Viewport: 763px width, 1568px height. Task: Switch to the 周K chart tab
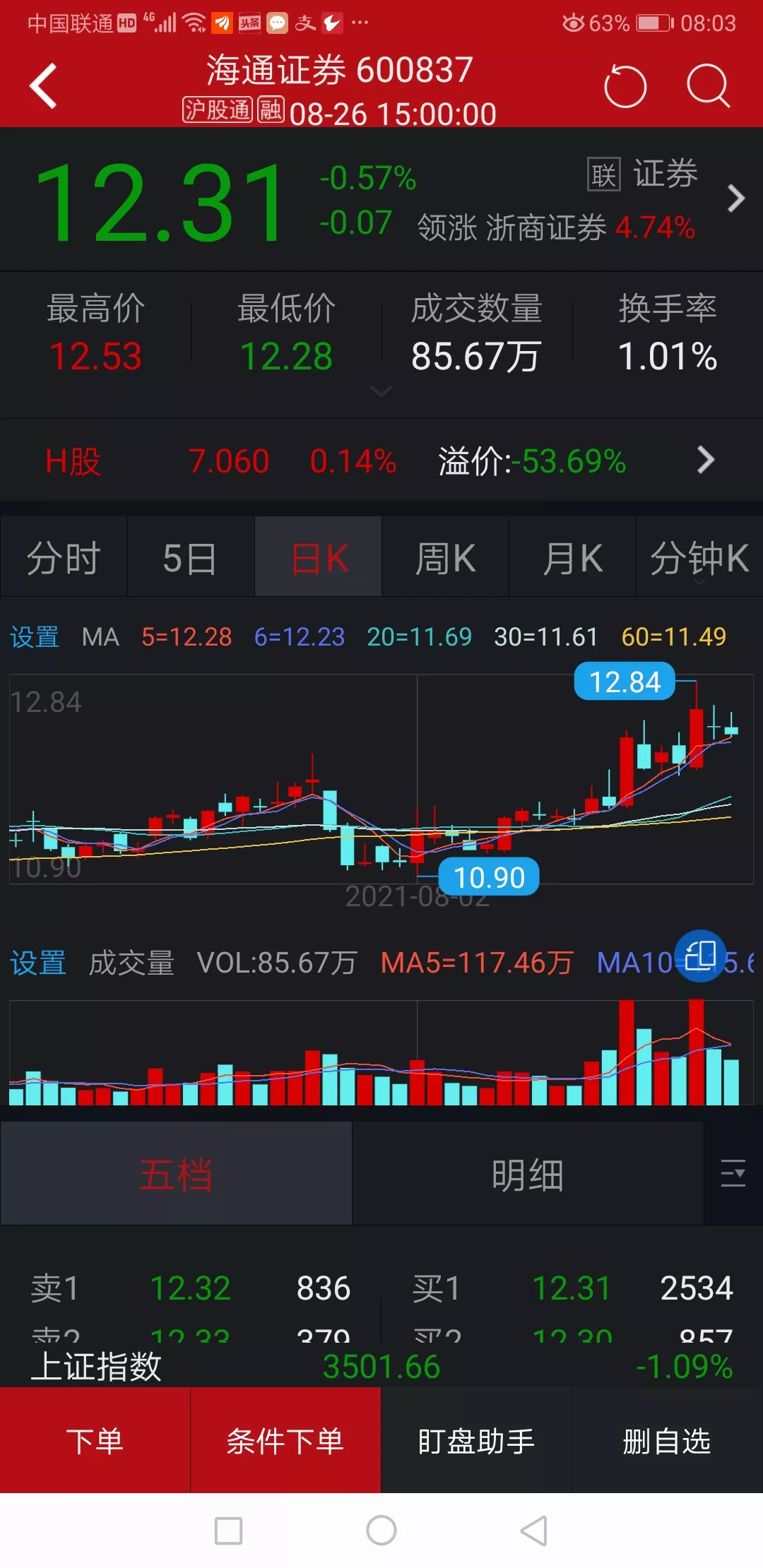[445, 558]
